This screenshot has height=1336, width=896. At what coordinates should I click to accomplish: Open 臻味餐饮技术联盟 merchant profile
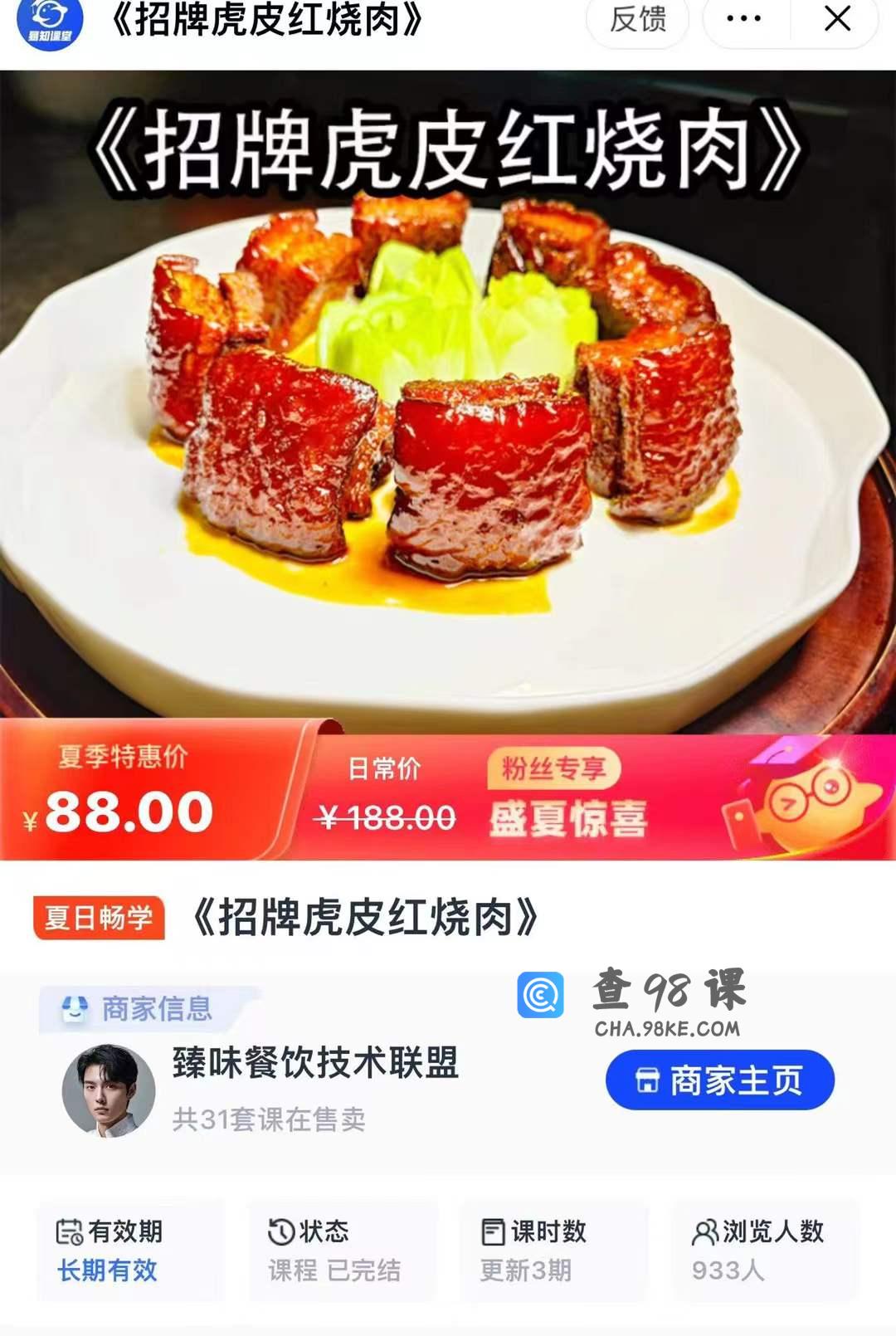point(314,1063)
